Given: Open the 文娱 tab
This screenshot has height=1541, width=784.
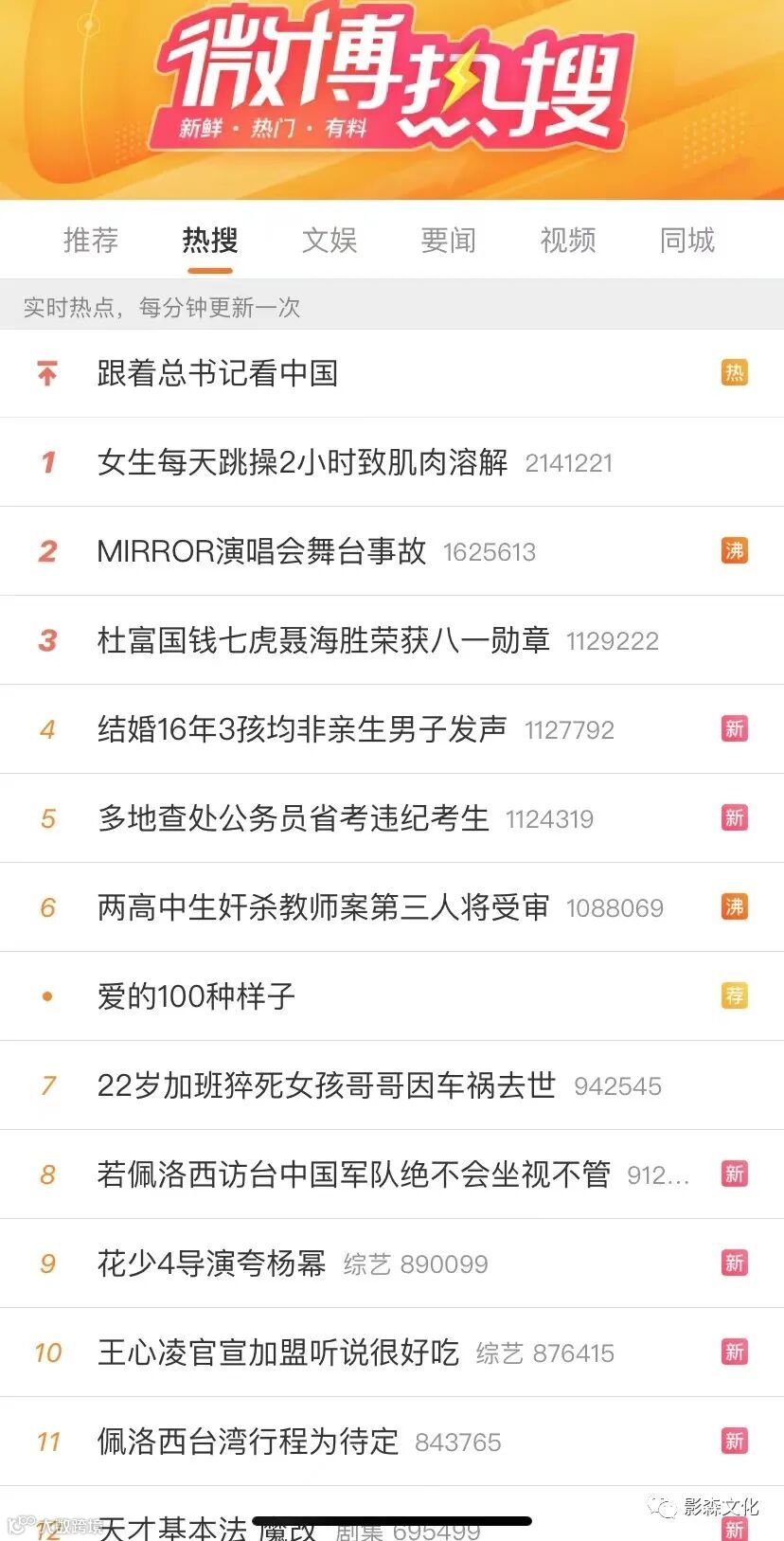Looking at the screenshot, I should click(x=330, y=241).
